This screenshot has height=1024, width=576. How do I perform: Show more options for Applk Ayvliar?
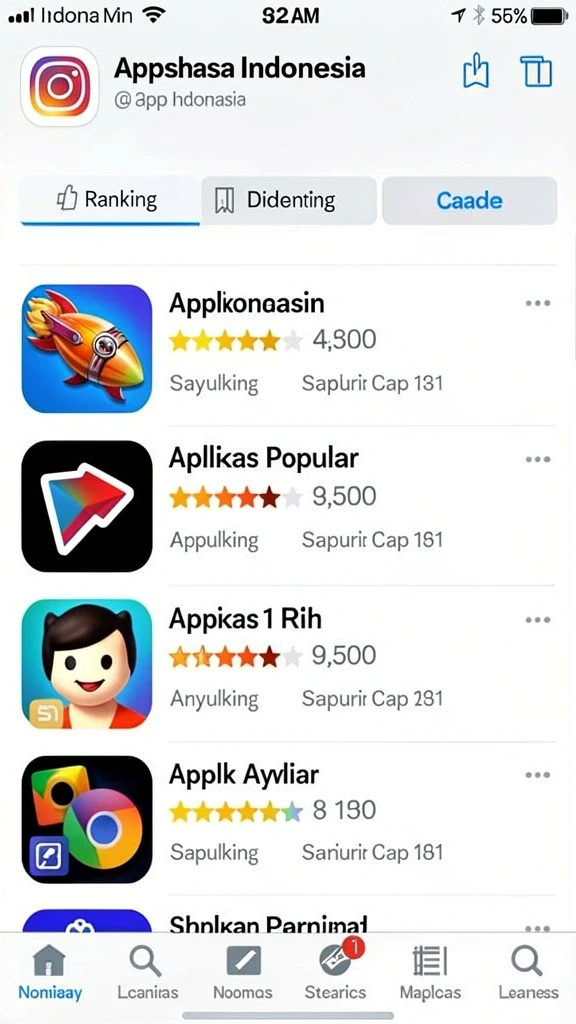coord(537,775)
